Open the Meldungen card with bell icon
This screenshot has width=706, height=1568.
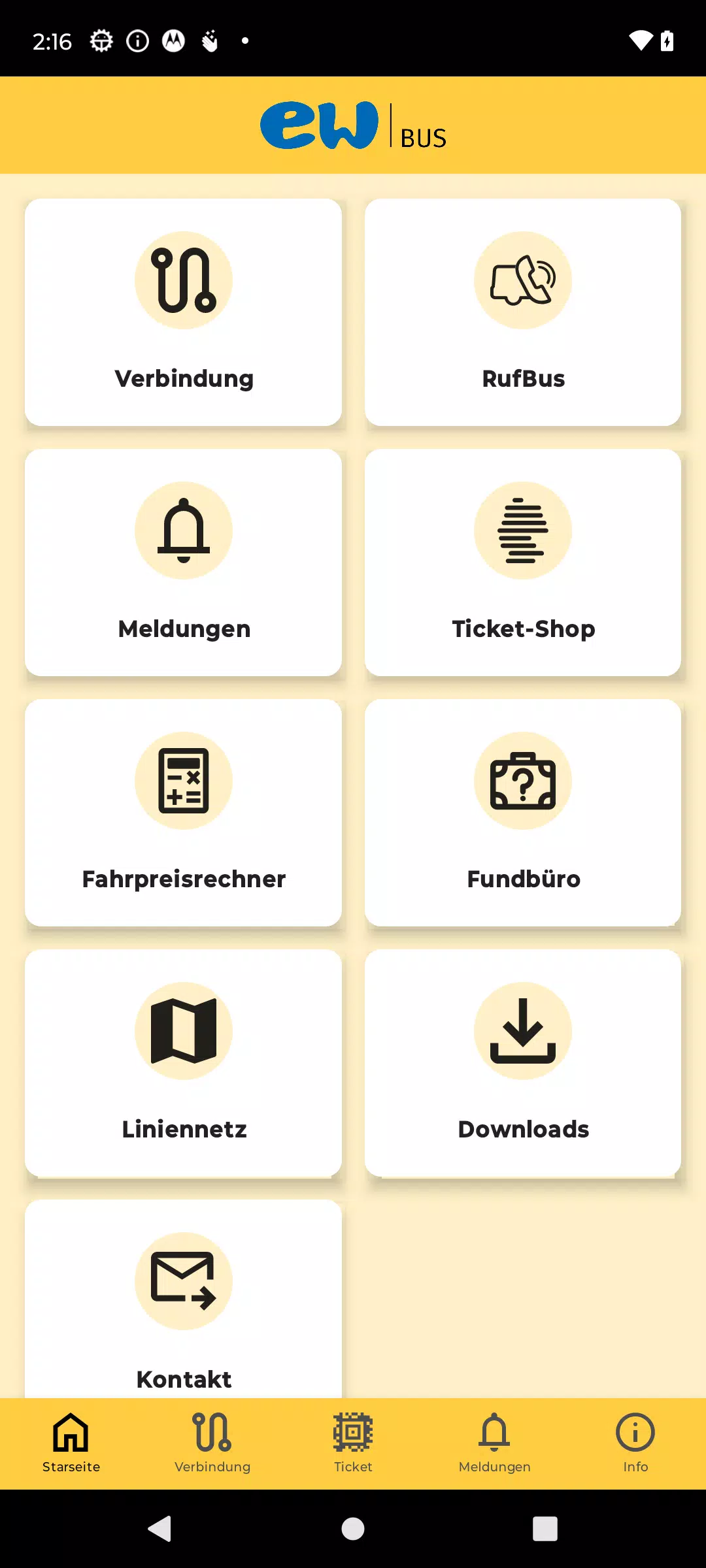pyautogui.click(x=183, y=563)
